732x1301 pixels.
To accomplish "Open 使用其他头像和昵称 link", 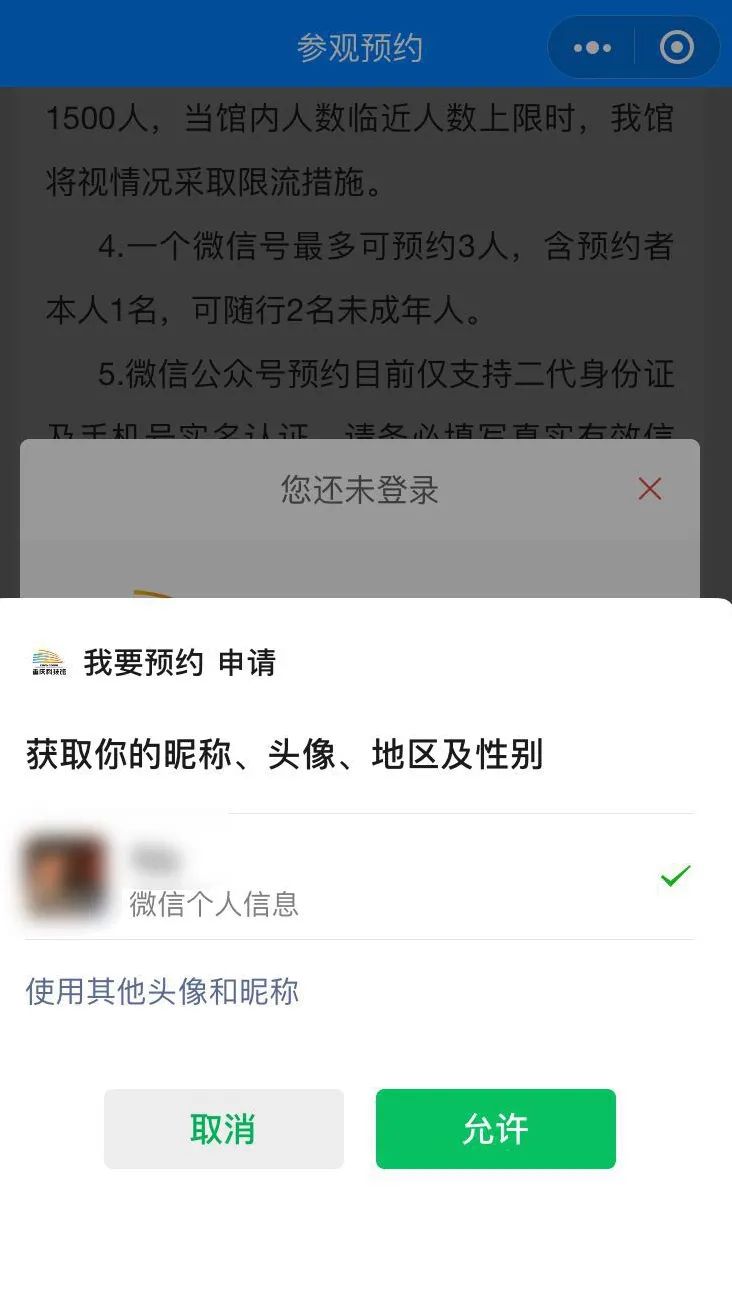I will tap(162, 992).
